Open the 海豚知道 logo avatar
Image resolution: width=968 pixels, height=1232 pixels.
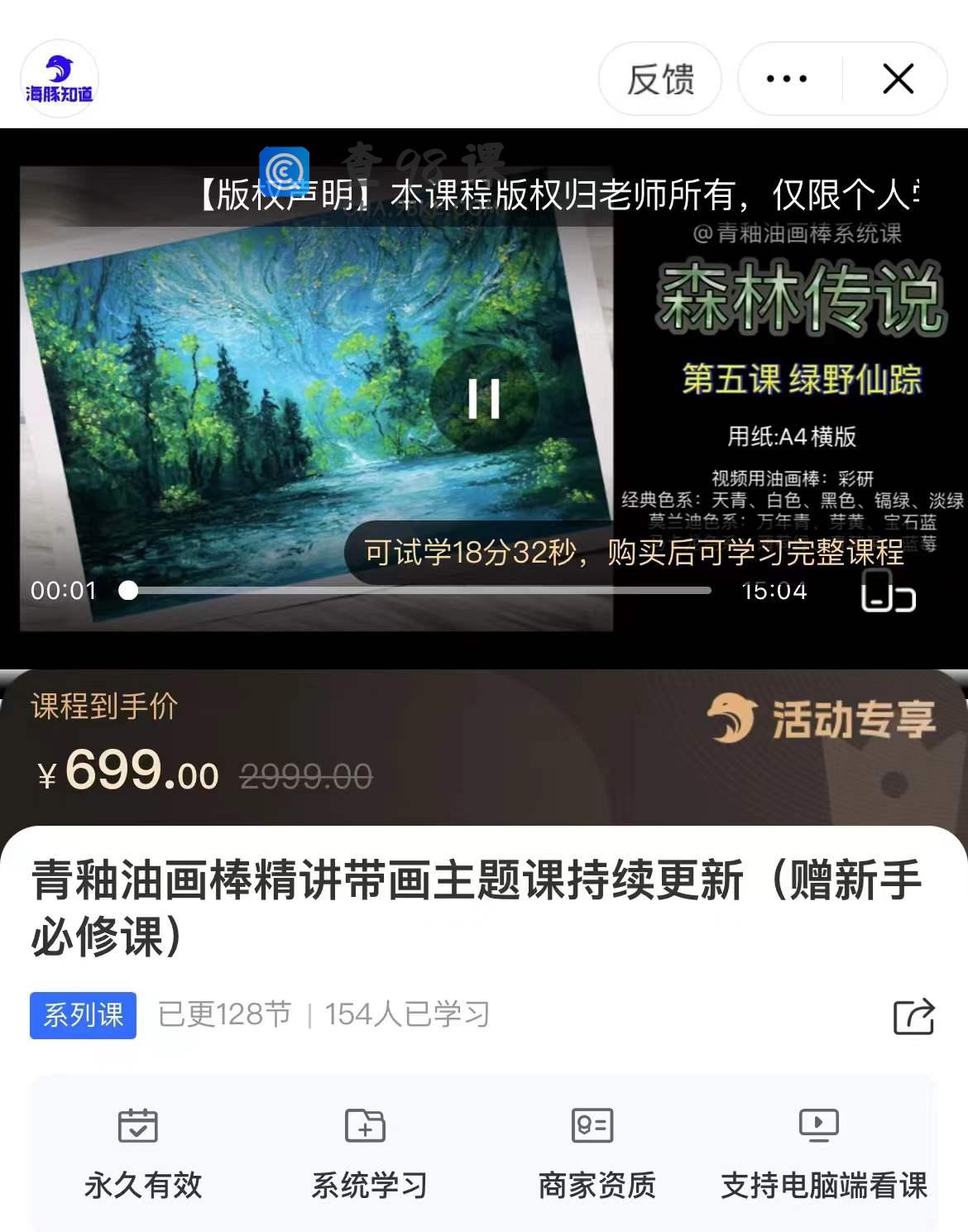(x=60, y=79)
